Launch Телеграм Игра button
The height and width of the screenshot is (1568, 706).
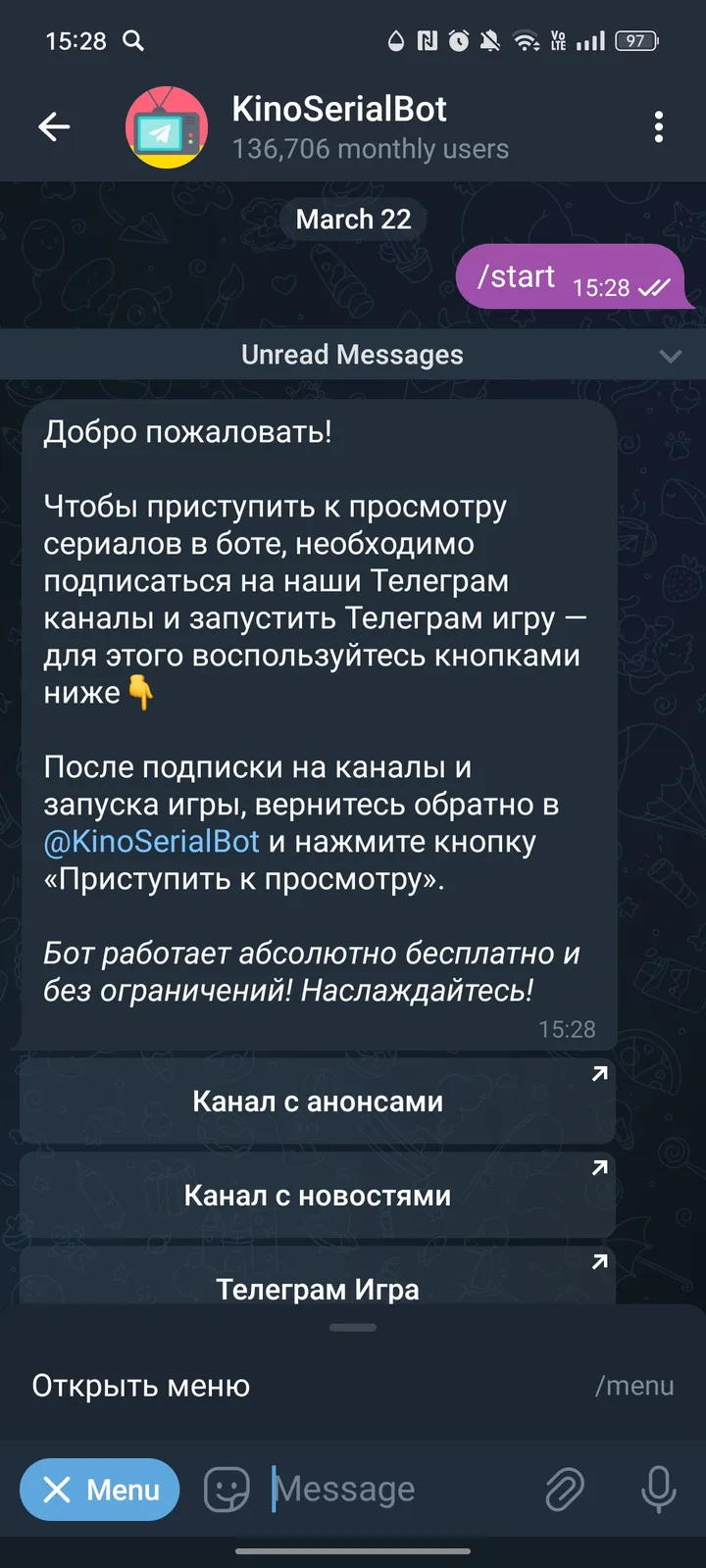(318, 1285)
